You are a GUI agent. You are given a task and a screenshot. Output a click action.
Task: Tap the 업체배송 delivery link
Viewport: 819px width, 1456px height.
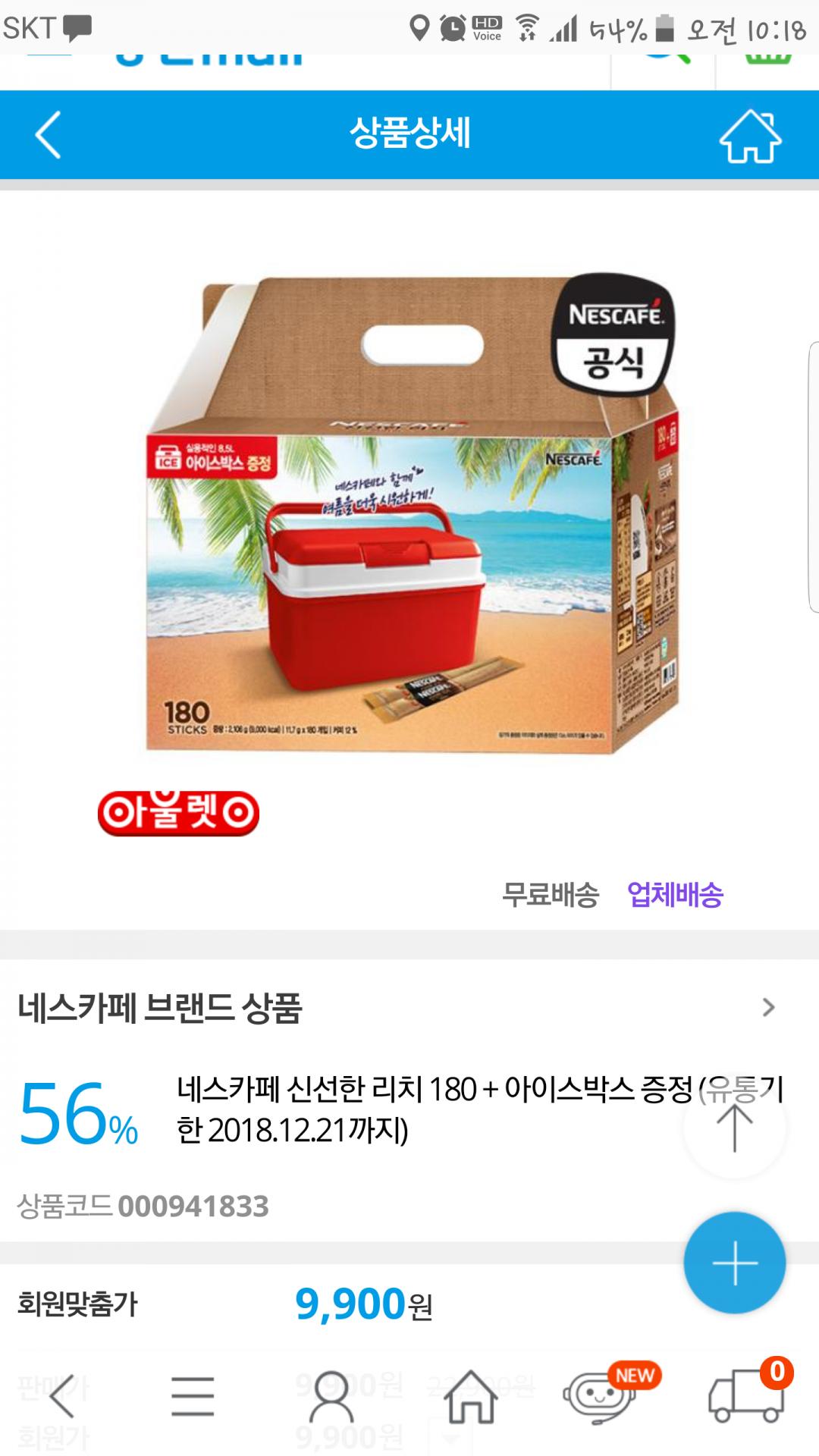coord(675,895)
